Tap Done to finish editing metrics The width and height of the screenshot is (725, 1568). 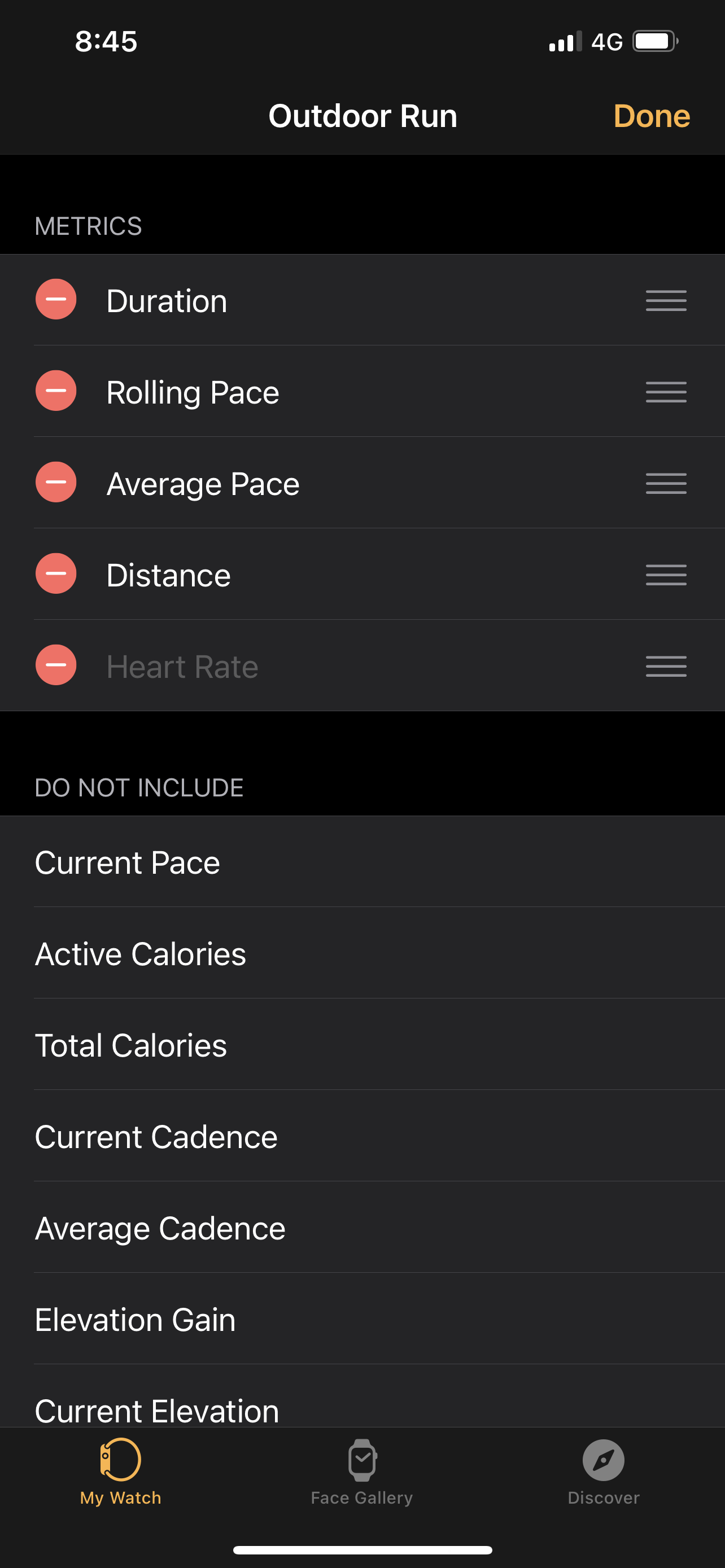tap(650, 116)
